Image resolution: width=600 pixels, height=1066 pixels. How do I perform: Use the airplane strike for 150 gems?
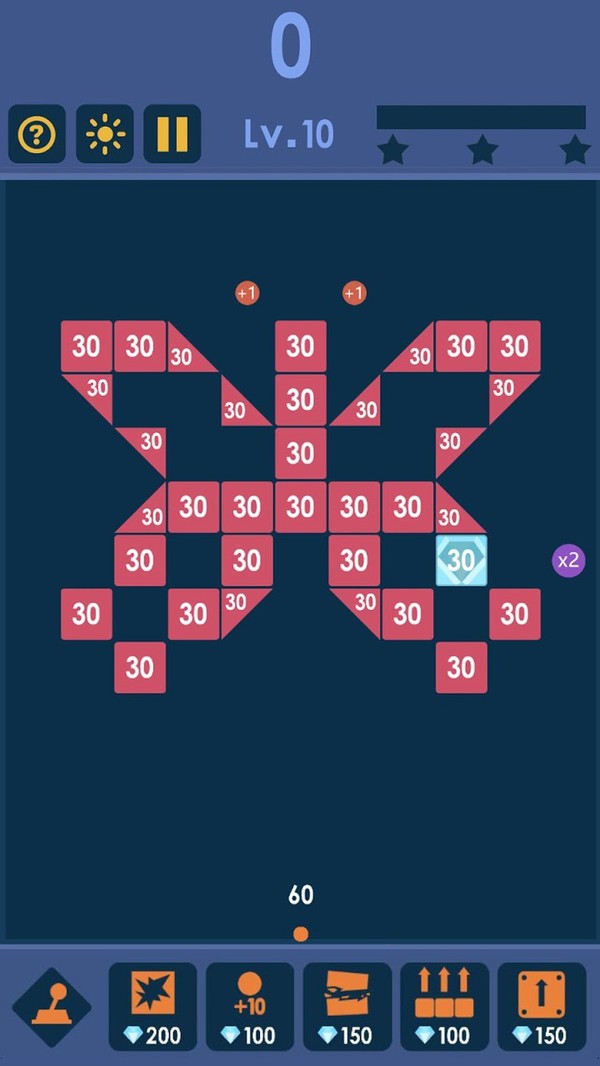point(347,1007)
